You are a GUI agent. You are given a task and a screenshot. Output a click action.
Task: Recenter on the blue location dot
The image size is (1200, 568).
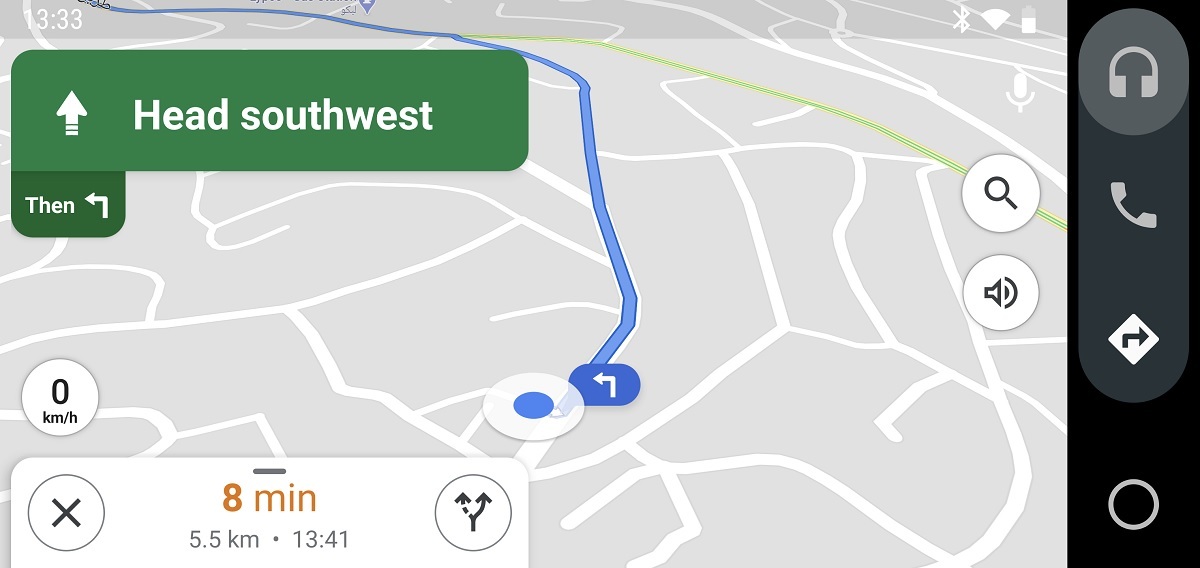[x=533, y=405]
